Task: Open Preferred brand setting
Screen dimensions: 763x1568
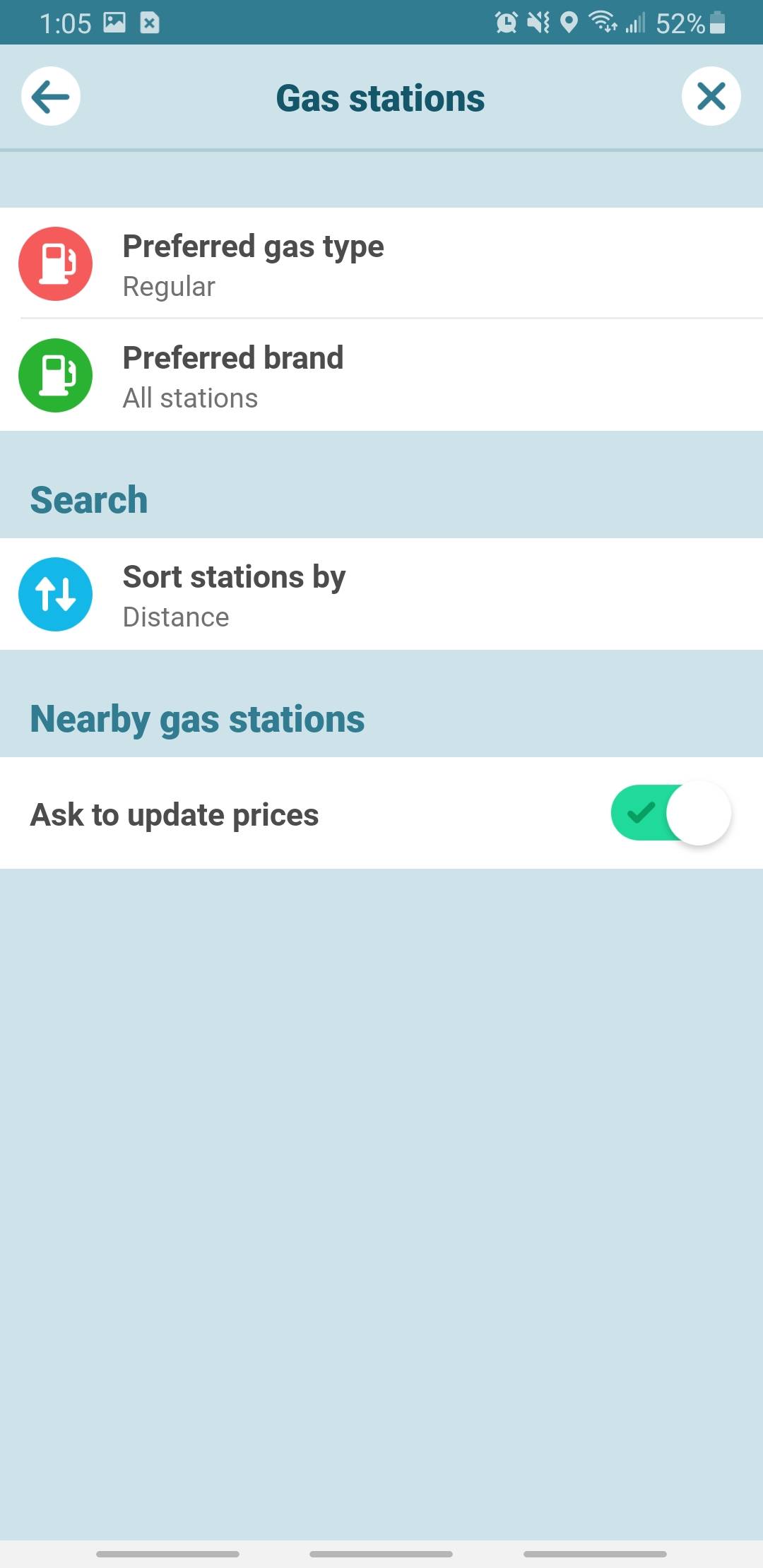Action: click(381, 376)
